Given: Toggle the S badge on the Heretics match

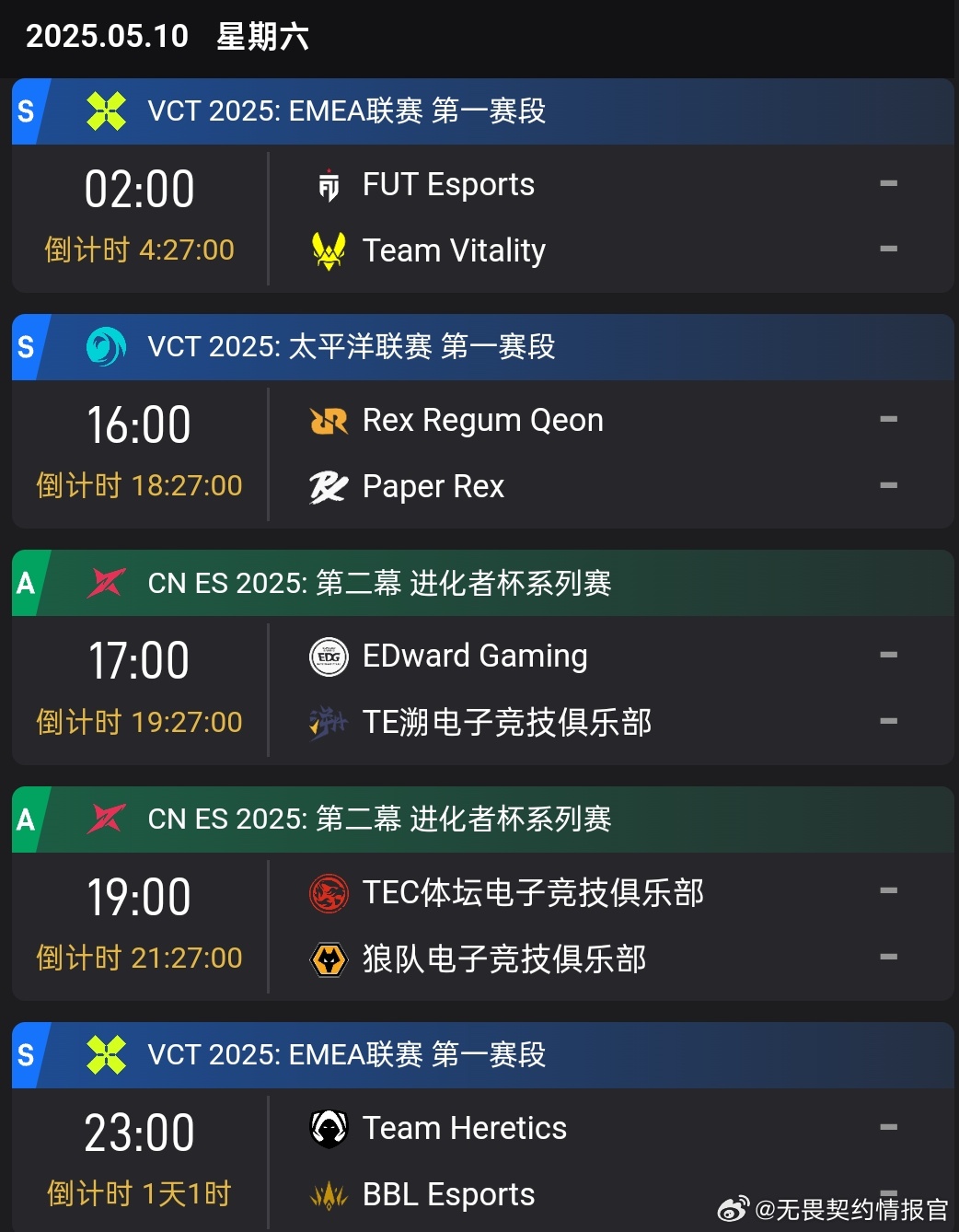Looking at the screenshot, I should pos(25,1054).
